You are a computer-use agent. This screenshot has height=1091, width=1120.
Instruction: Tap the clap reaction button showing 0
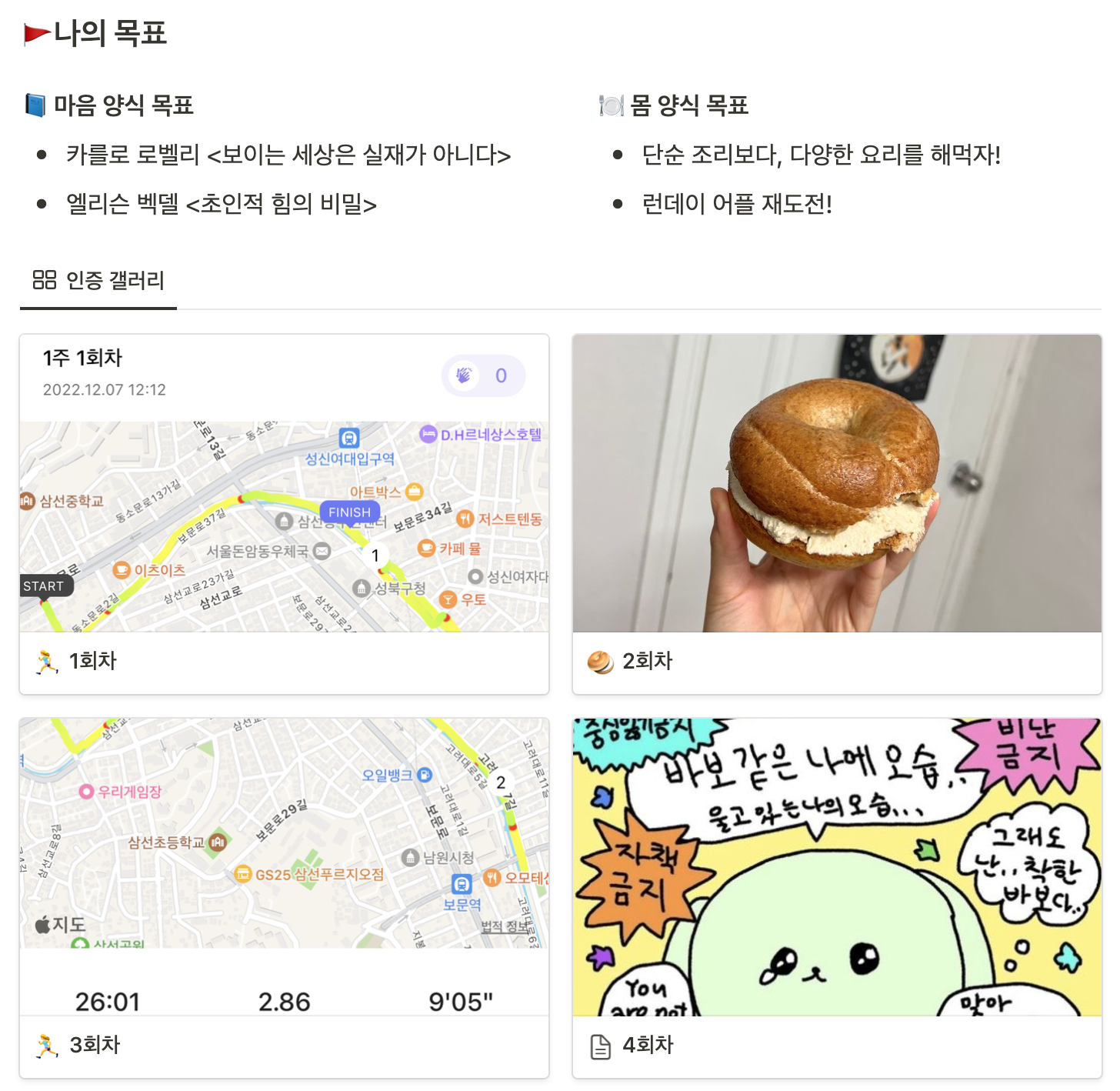pos(483,376)
